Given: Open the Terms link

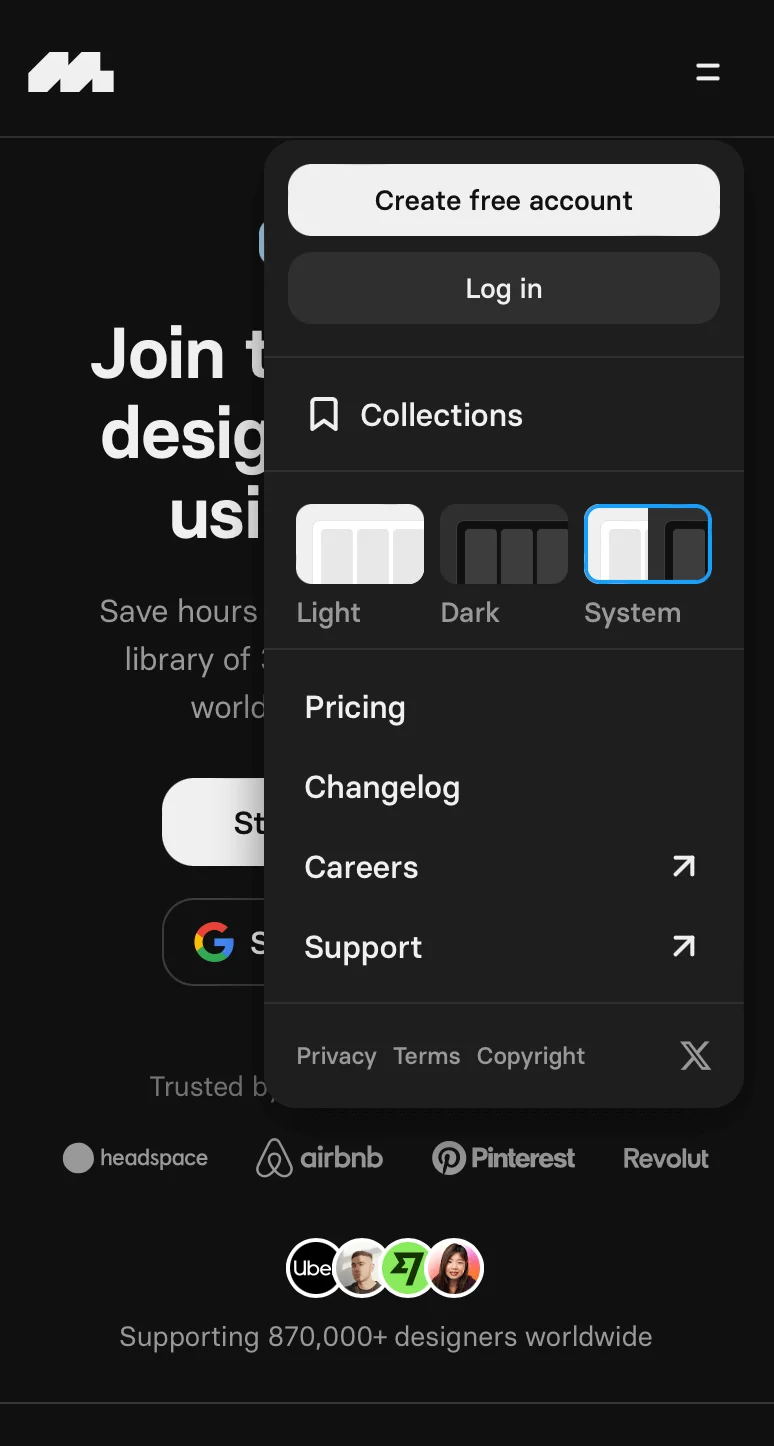Looking at the screenshot, I should [427, 1056].
